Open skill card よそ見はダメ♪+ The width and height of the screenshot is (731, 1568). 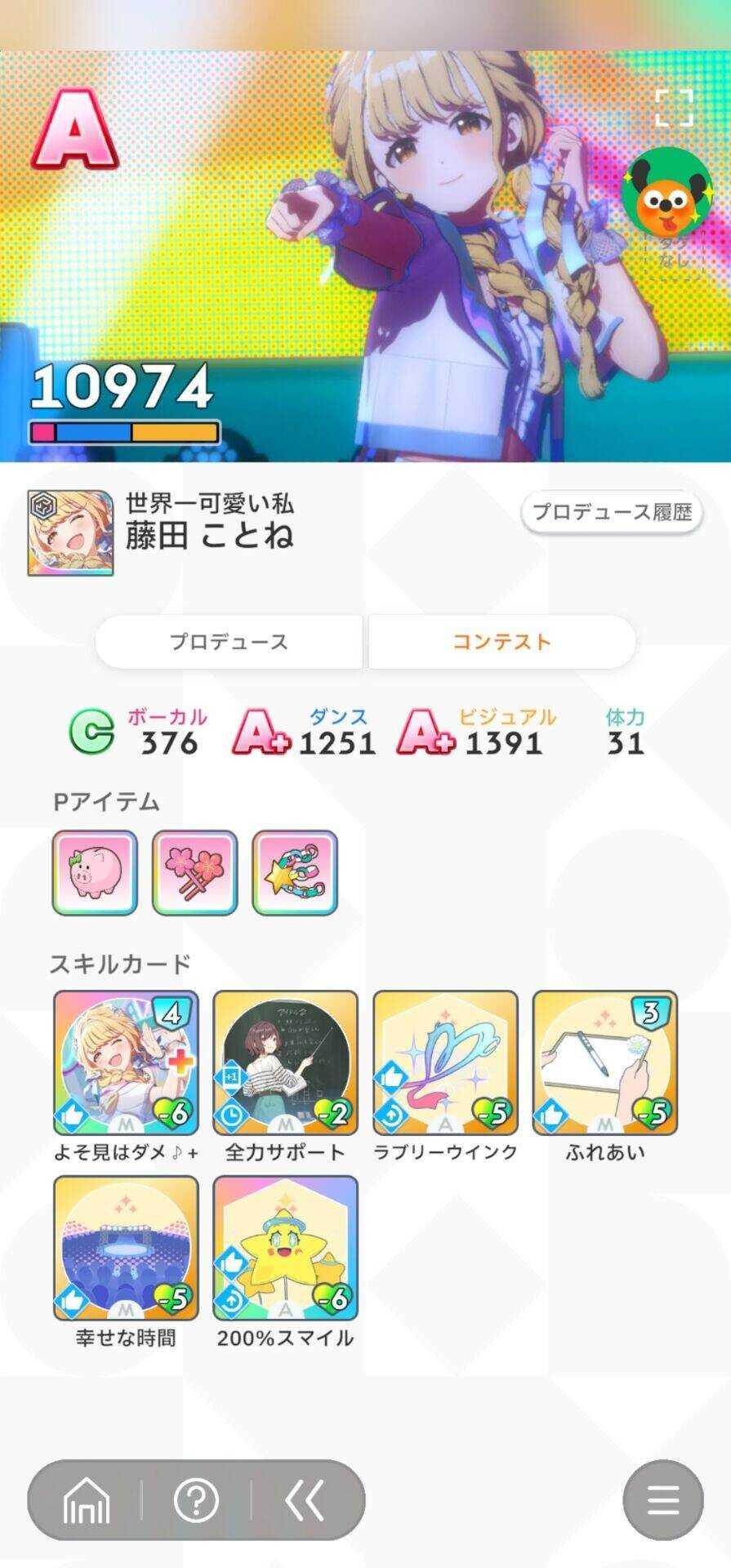(x=126, y=1062)
